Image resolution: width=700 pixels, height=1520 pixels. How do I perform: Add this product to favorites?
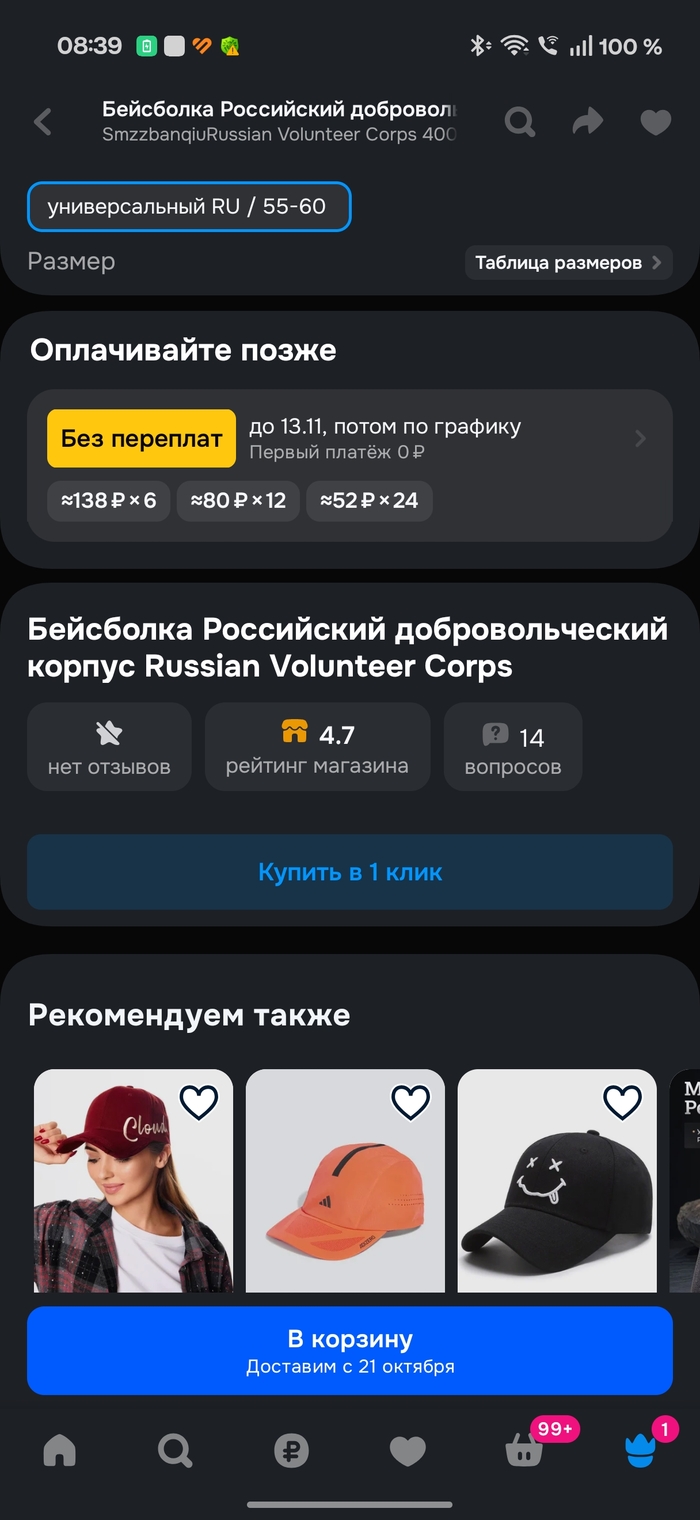pos(655,122)
